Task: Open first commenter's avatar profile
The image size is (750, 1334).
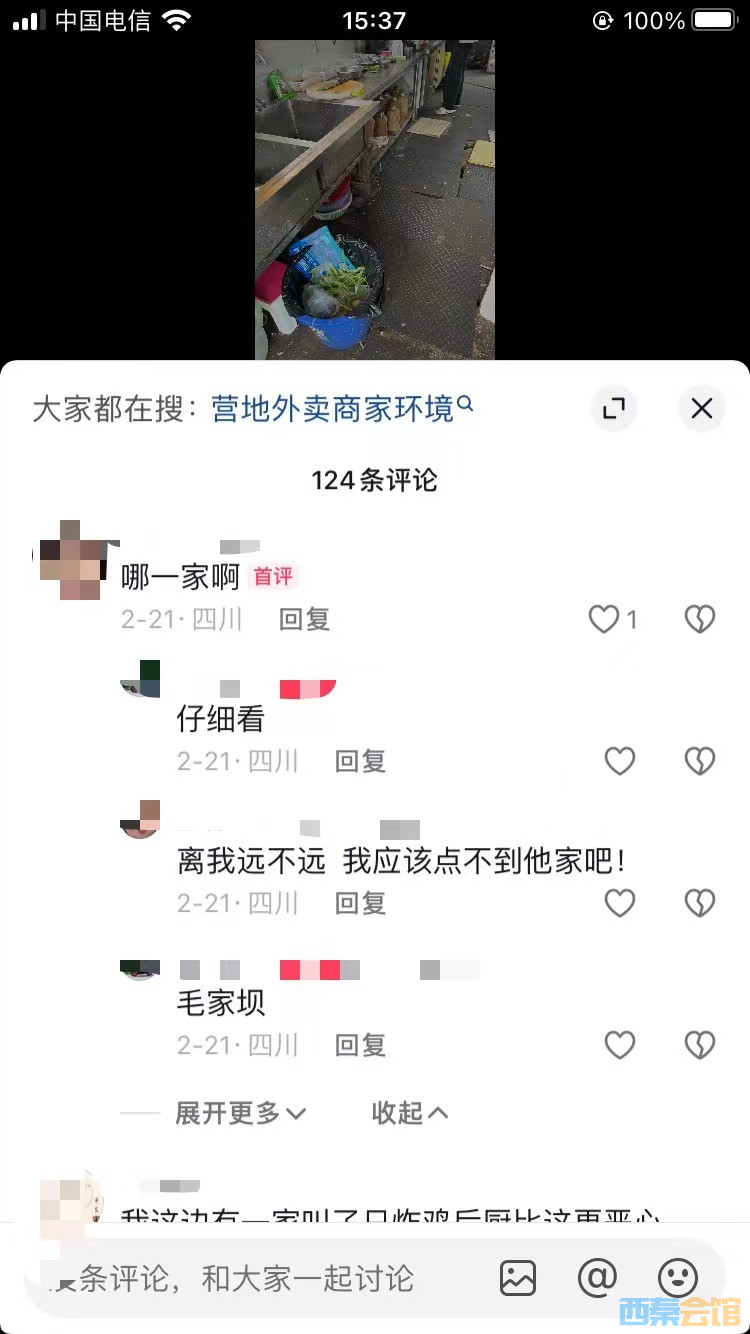Action: [x=70, y=562]
